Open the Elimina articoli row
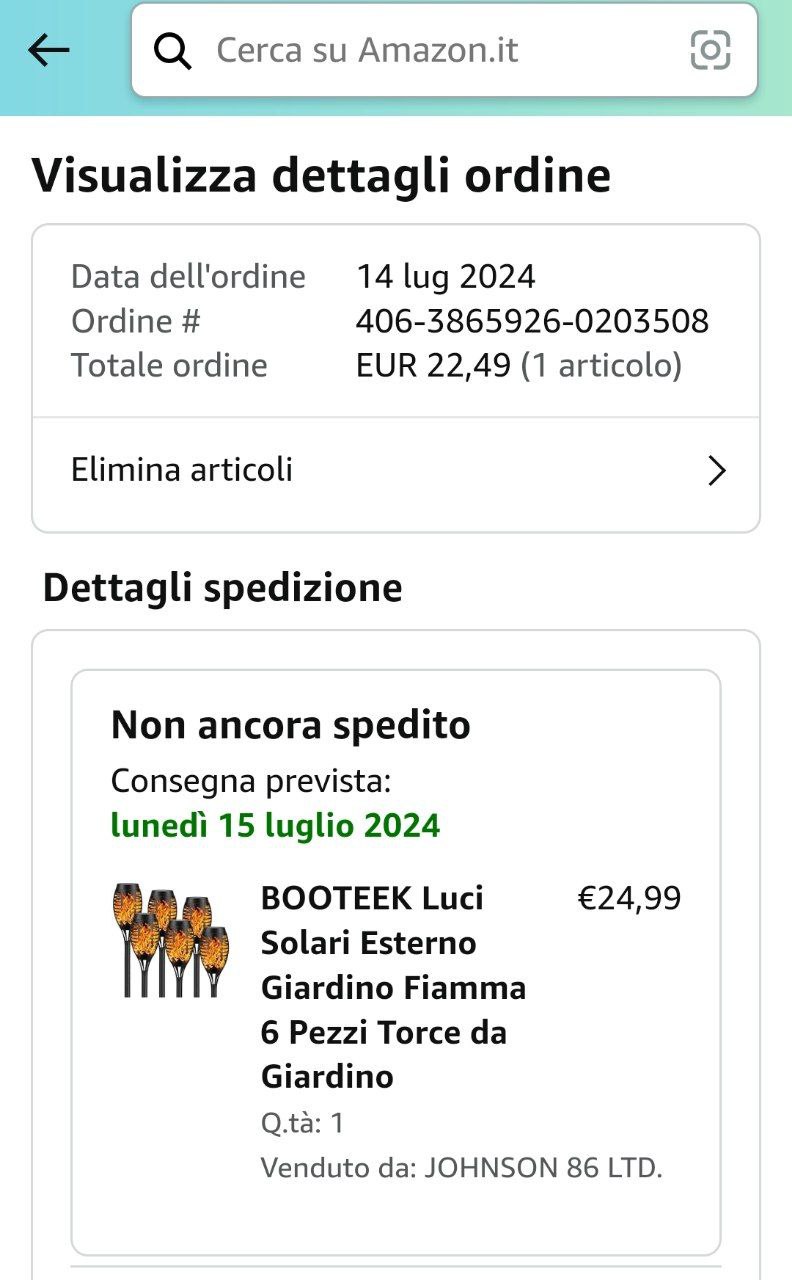This screenshot has height=1280, width=792. 396,470
